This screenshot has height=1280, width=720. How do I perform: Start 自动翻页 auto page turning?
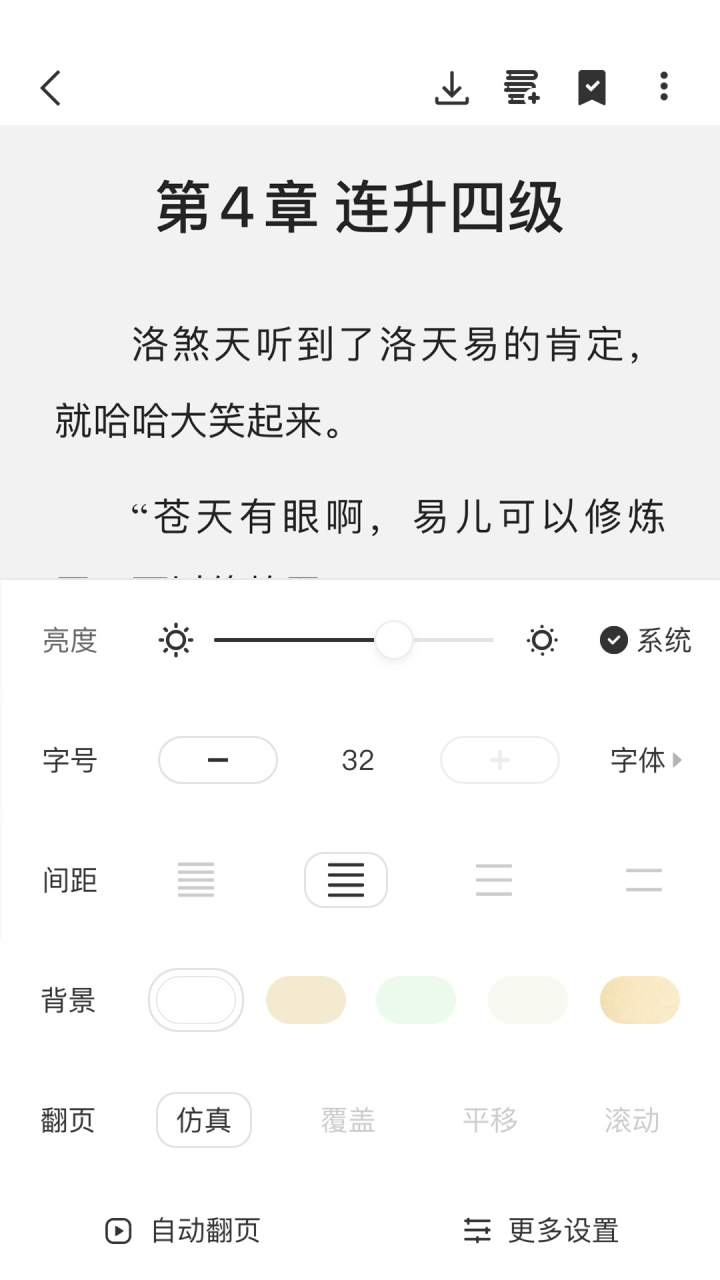(184, 1230)
